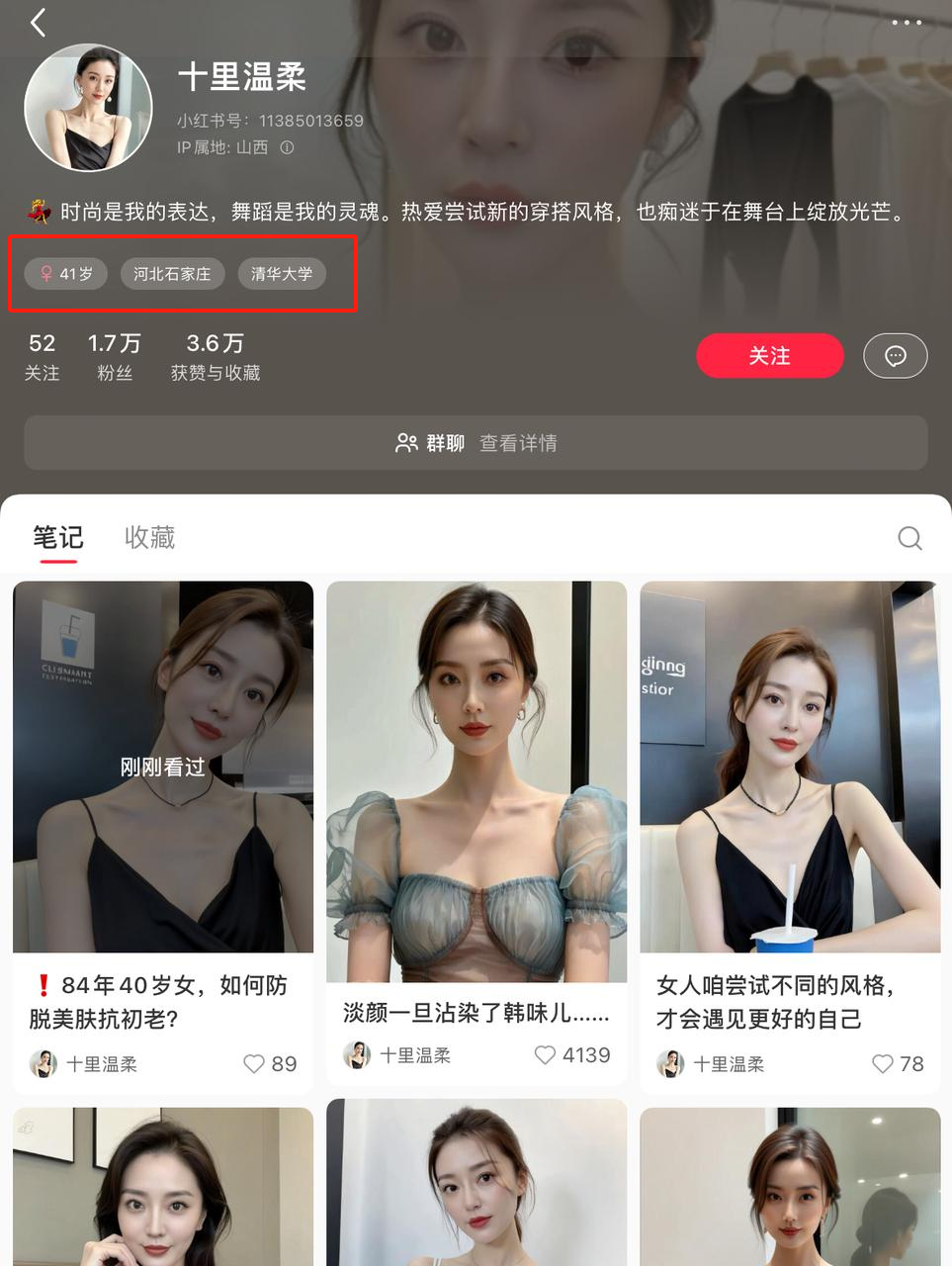
Task: Open the private message chat bubble
Action: [895, 356]
